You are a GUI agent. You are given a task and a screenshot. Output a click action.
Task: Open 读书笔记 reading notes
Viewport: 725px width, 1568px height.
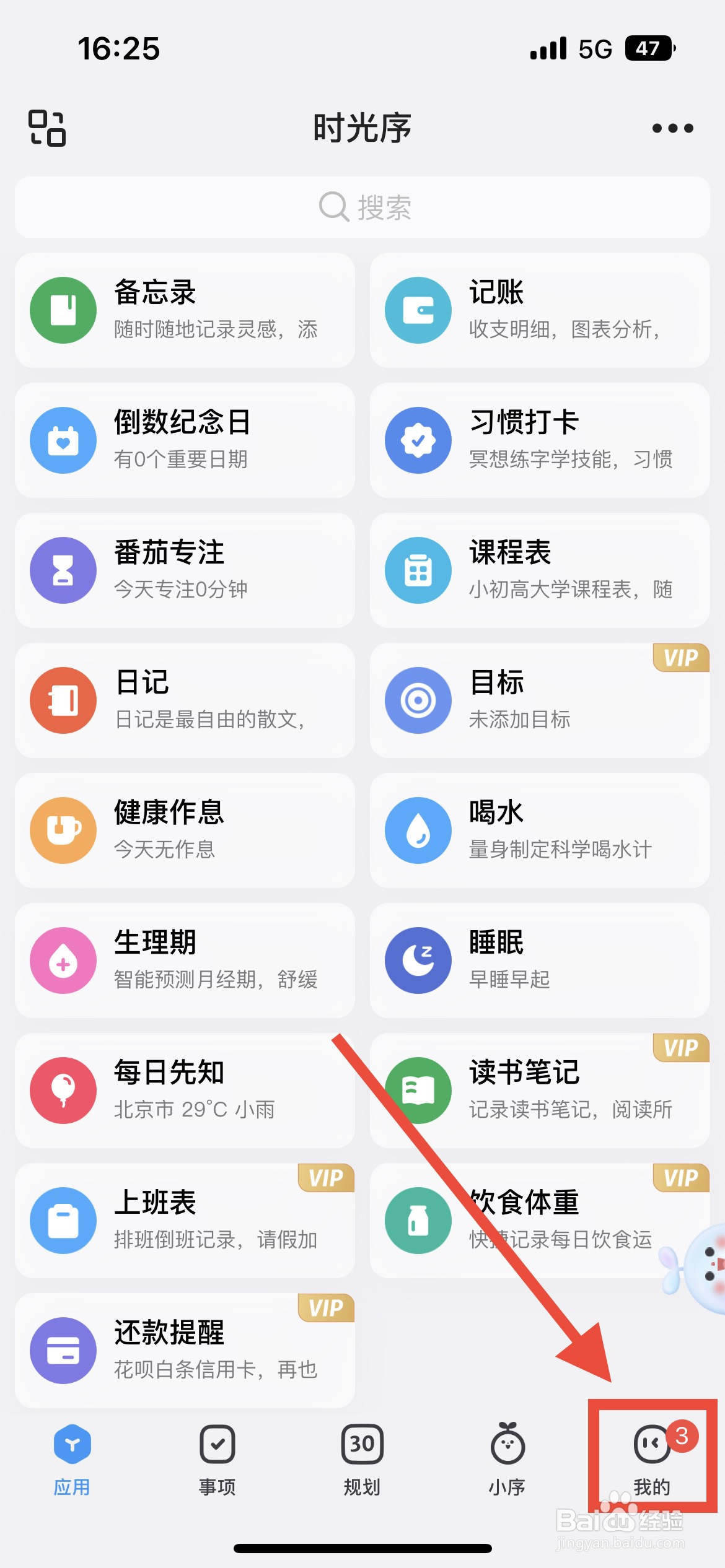click(539, 1090)
